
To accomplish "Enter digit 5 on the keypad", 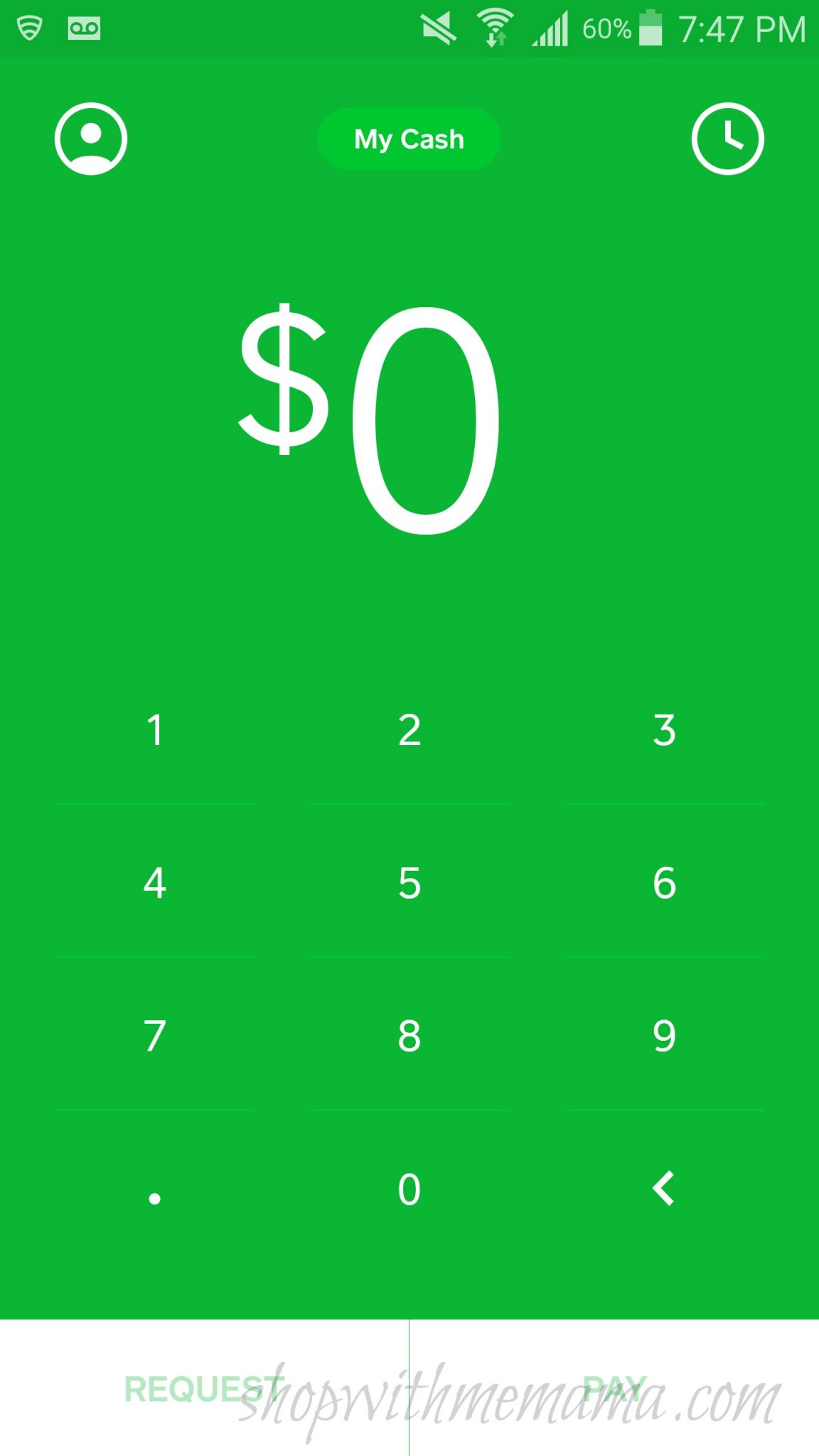I will coord(409,883).
